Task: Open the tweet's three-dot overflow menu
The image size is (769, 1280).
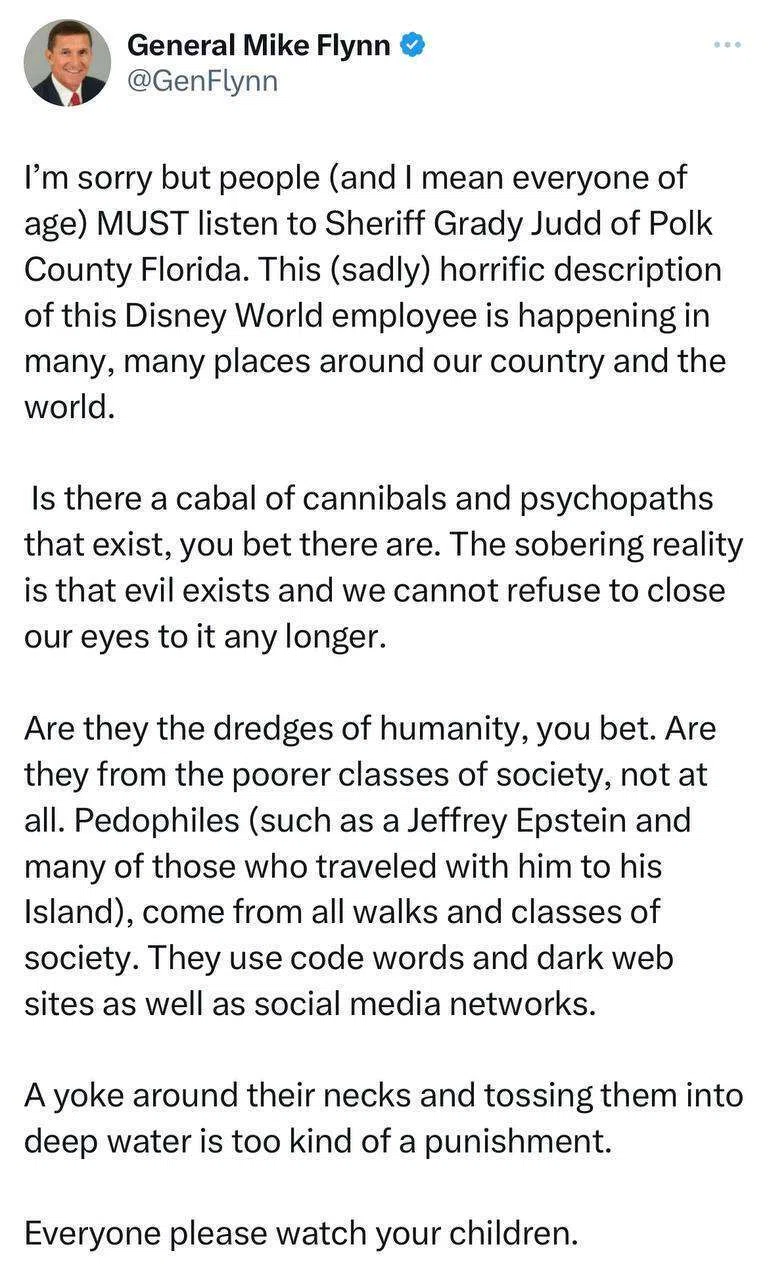Action: click(727, 45)
